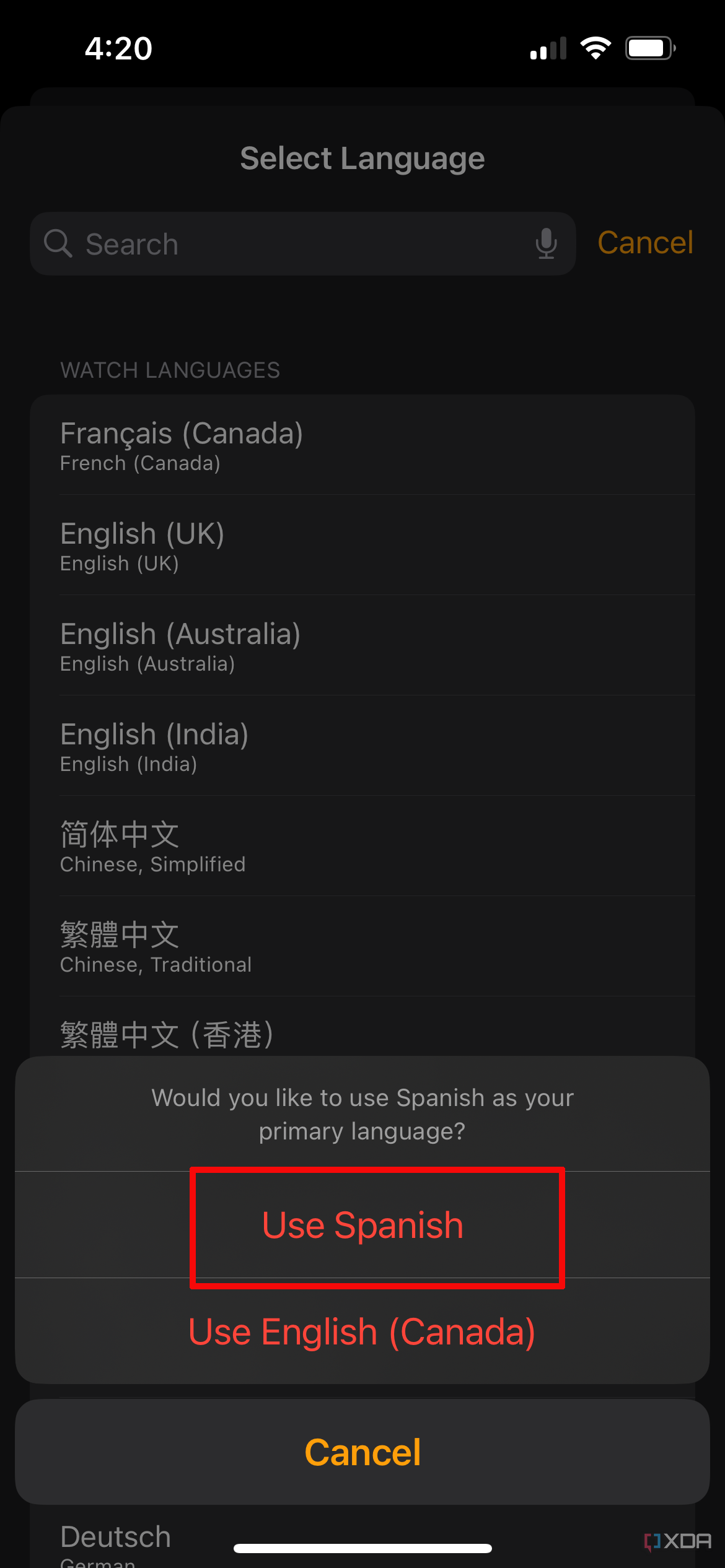Tap Cancel next to the search bar
The height and width of the screenshot is (1568, 725).
(x=645, y=242)
